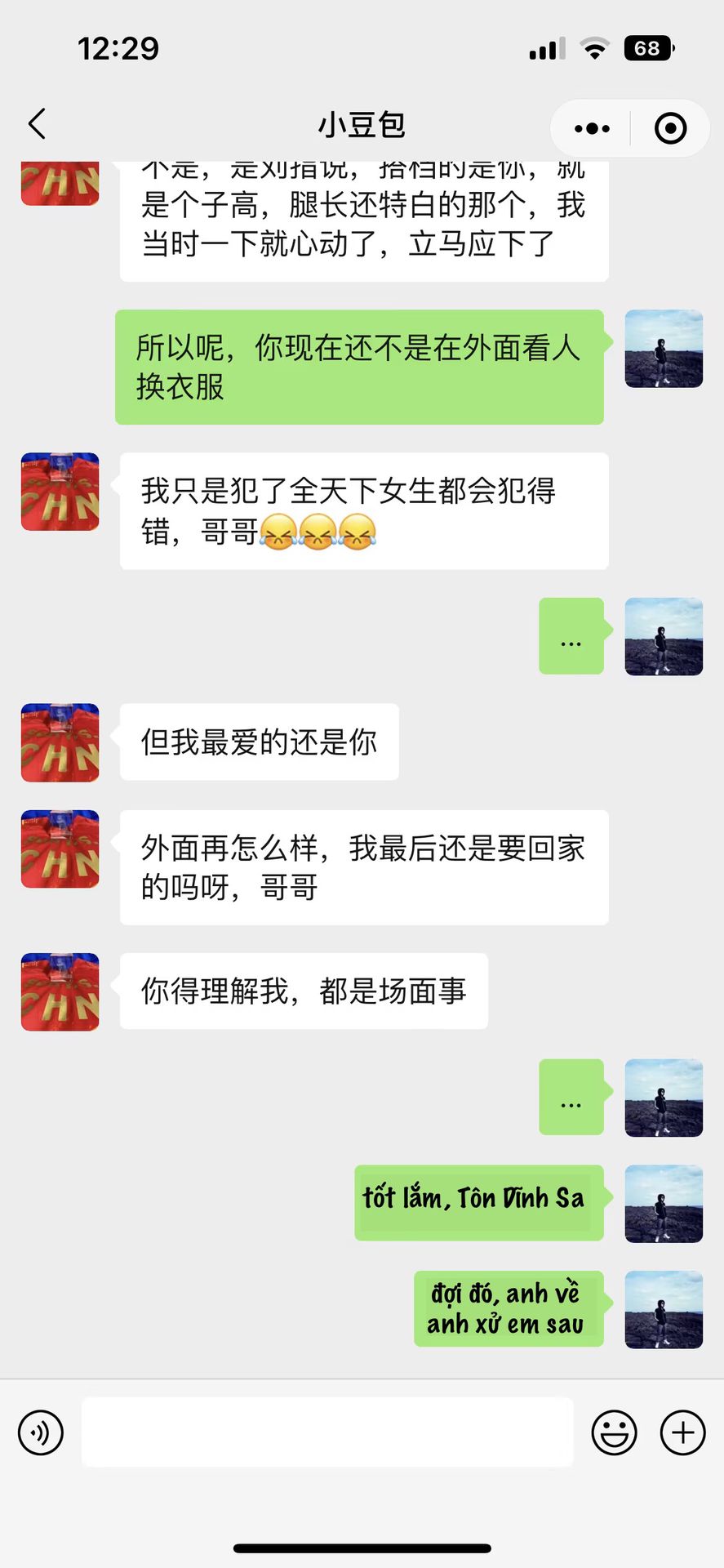Open my avatar beside 所以呢 message

pos(664,349)
